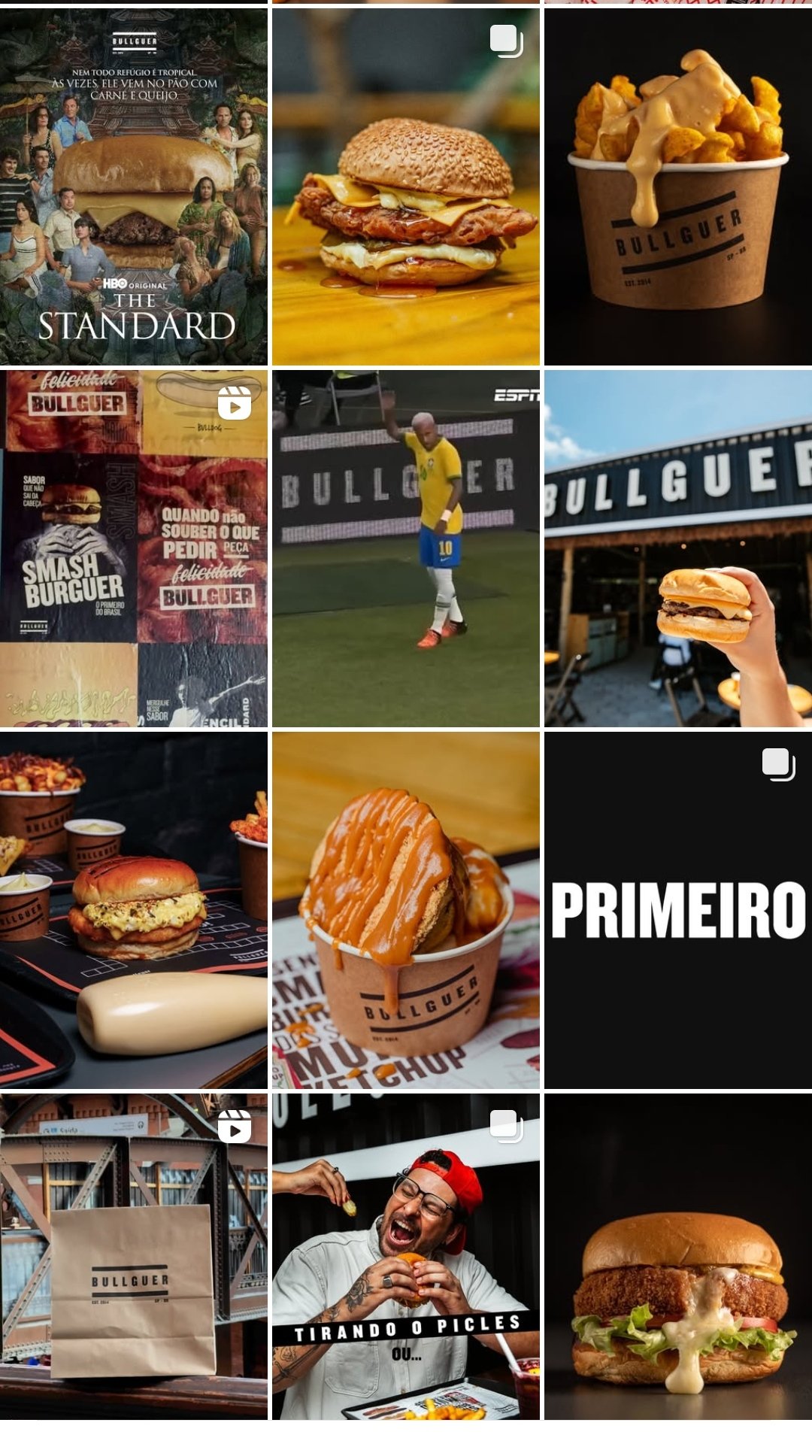Screen dimensions: 812x1456
Task: Open the fried chicken cheeseburger carousel post
Action: [405, 187]
